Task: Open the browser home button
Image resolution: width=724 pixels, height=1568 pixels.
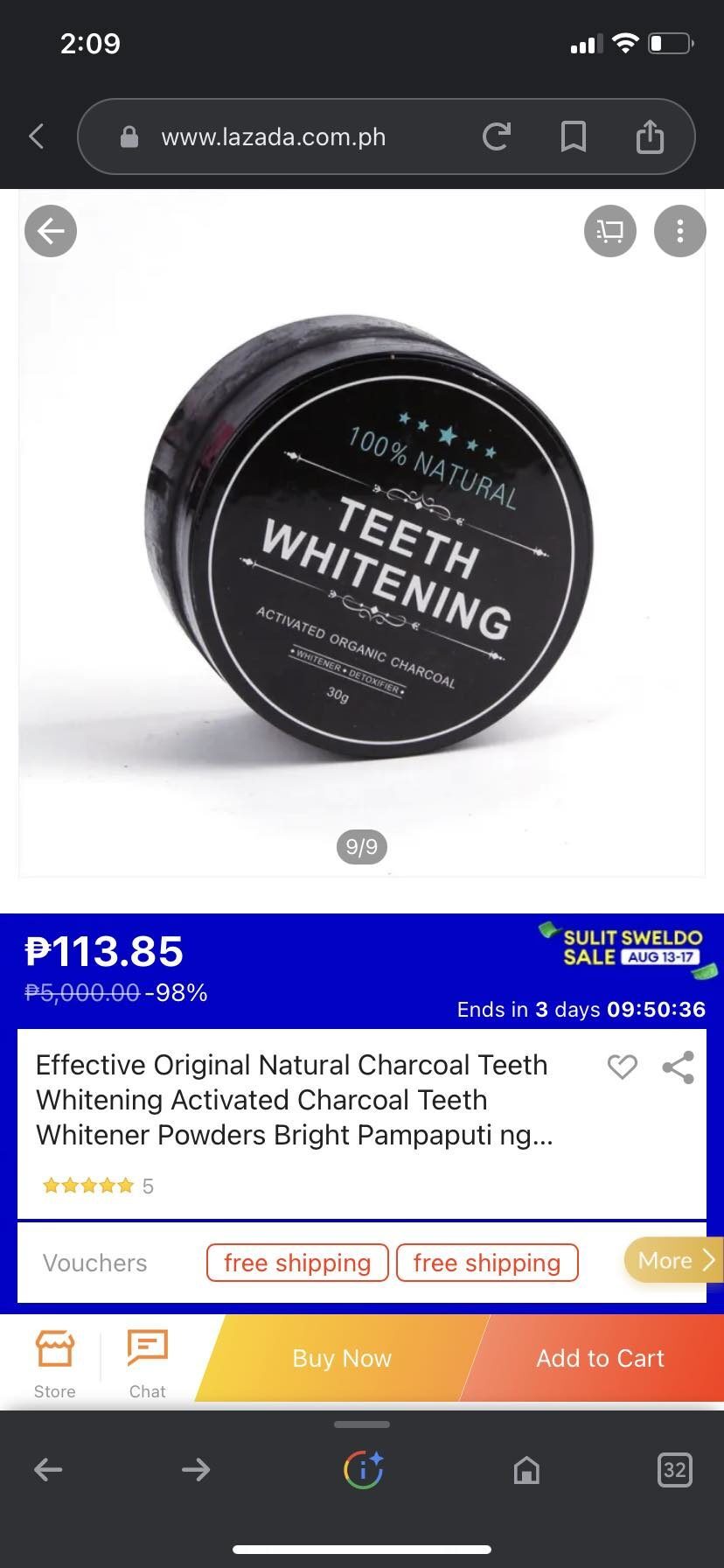Action: click(x=526, y=1470)
